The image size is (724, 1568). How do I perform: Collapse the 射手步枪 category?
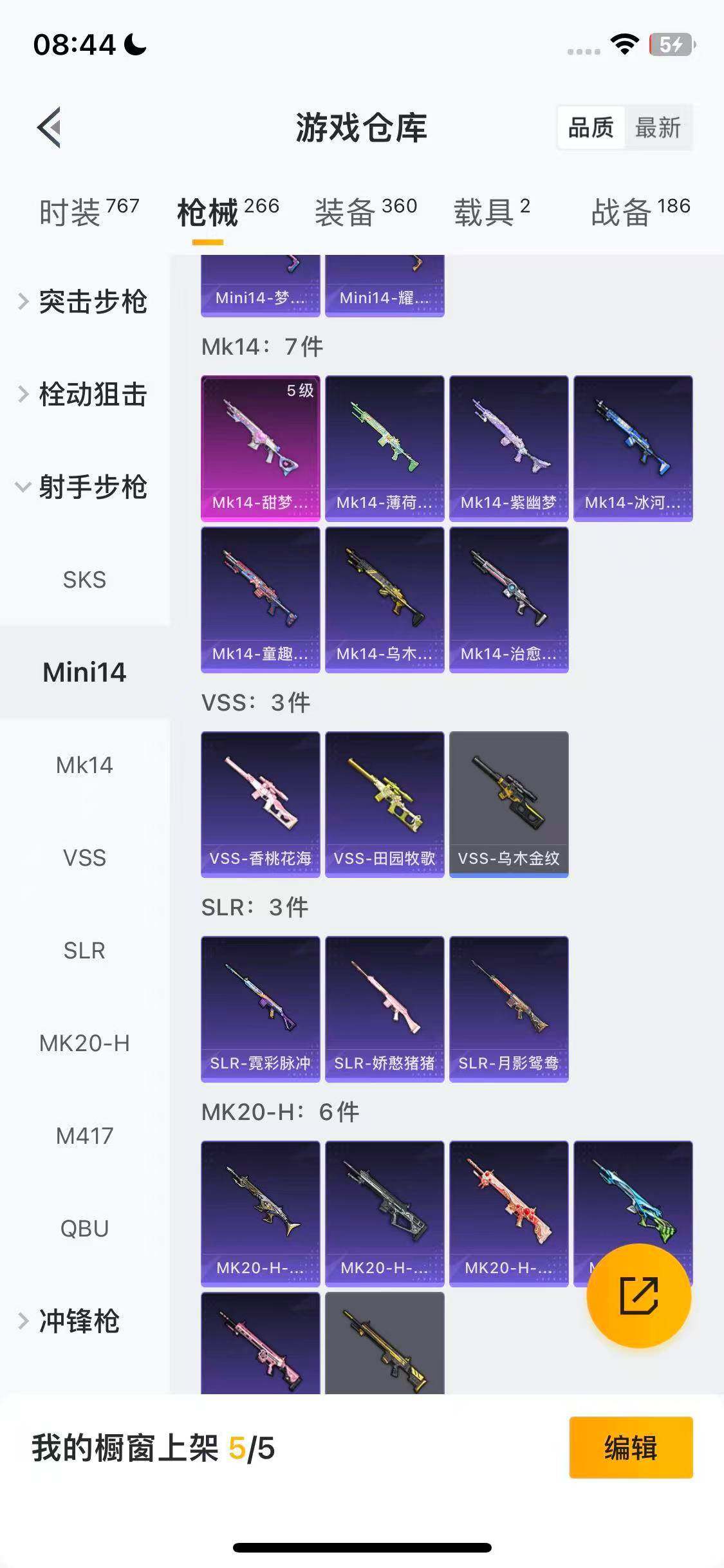coord(85,487)
